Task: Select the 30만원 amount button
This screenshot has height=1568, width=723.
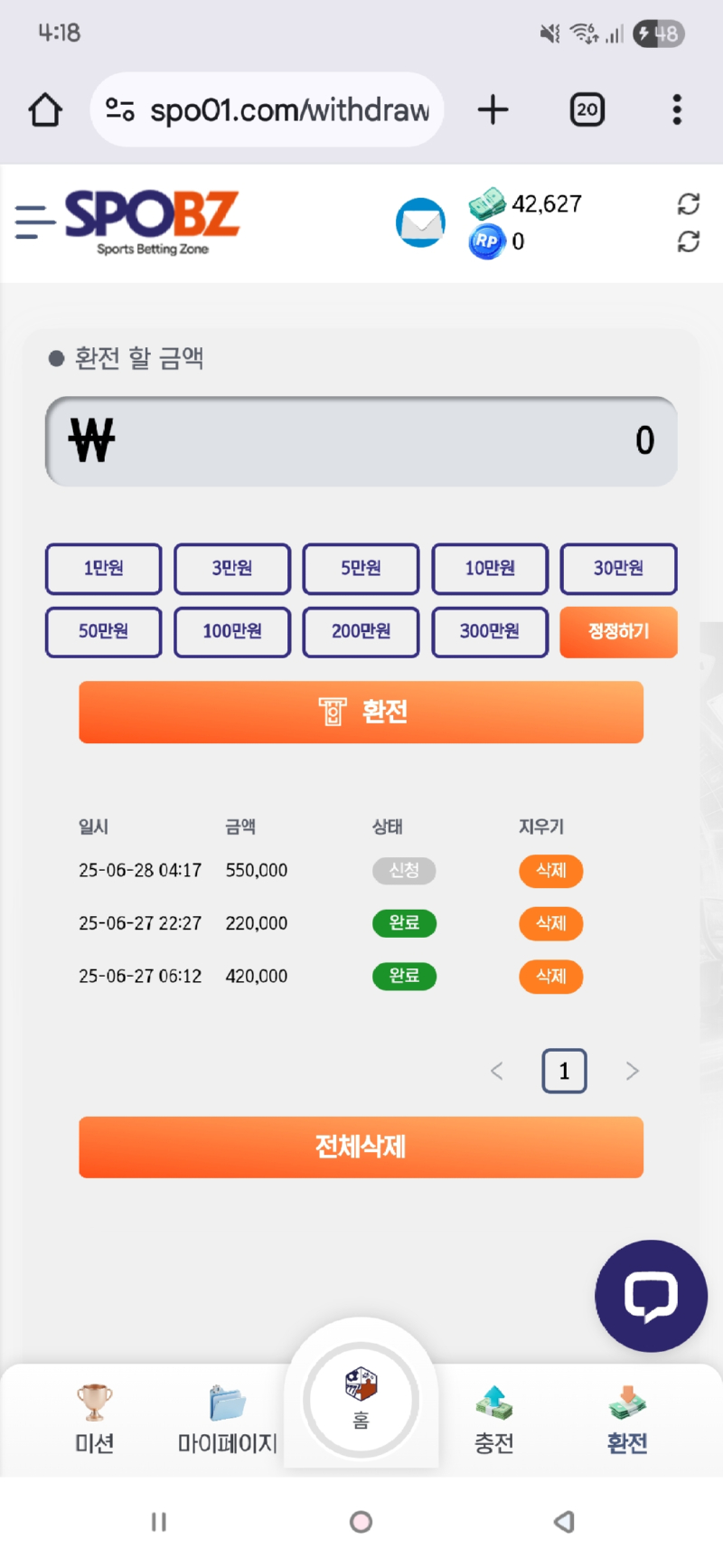Action: [618, 569]
